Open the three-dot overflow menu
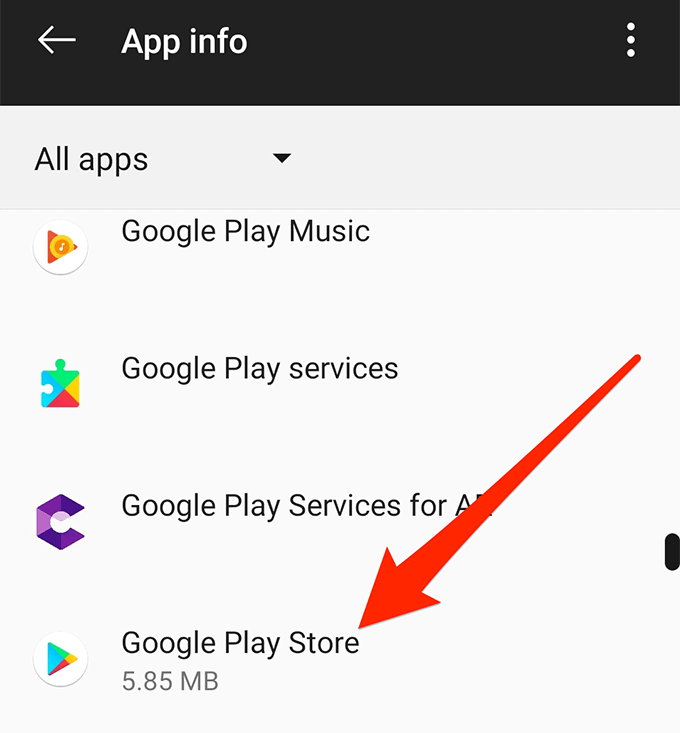Image resolution: width=680 pixels, height=733 pixels. 630,41
